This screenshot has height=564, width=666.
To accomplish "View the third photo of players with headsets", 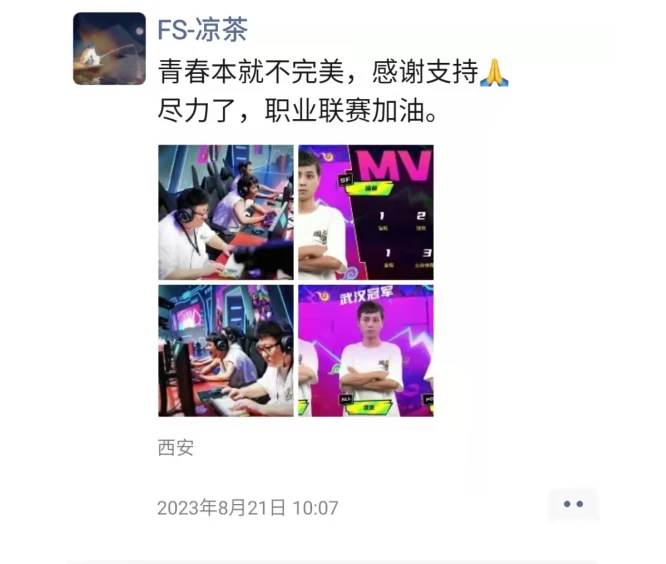I will (225, 350).
